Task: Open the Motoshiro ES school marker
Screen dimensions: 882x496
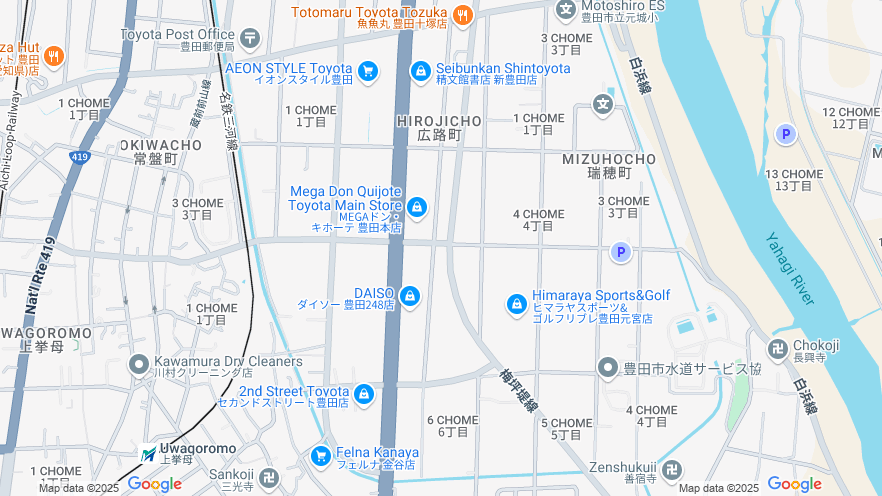Action: [x=566, y=10]
